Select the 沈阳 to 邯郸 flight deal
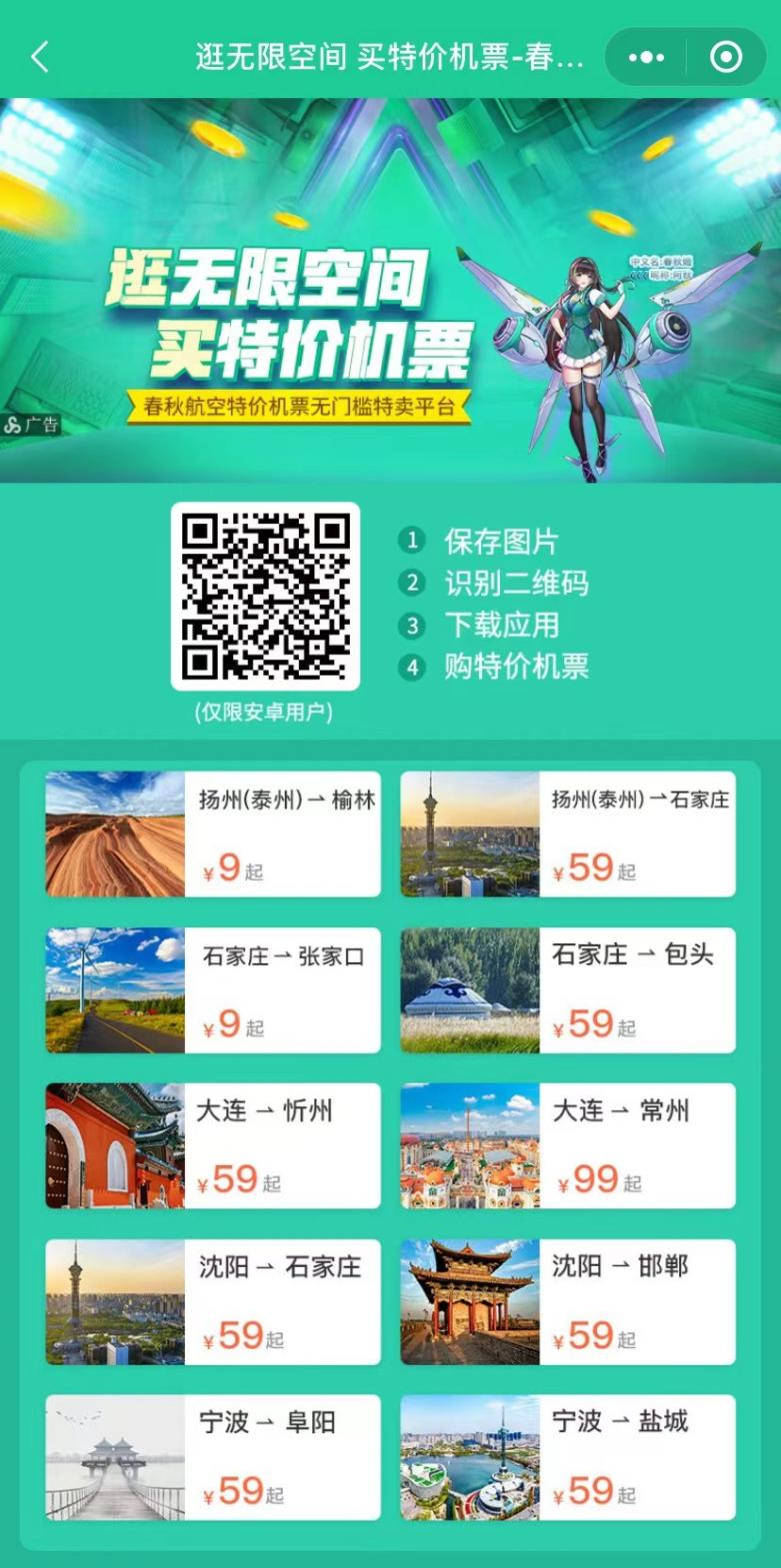 tap(568, 1301)
